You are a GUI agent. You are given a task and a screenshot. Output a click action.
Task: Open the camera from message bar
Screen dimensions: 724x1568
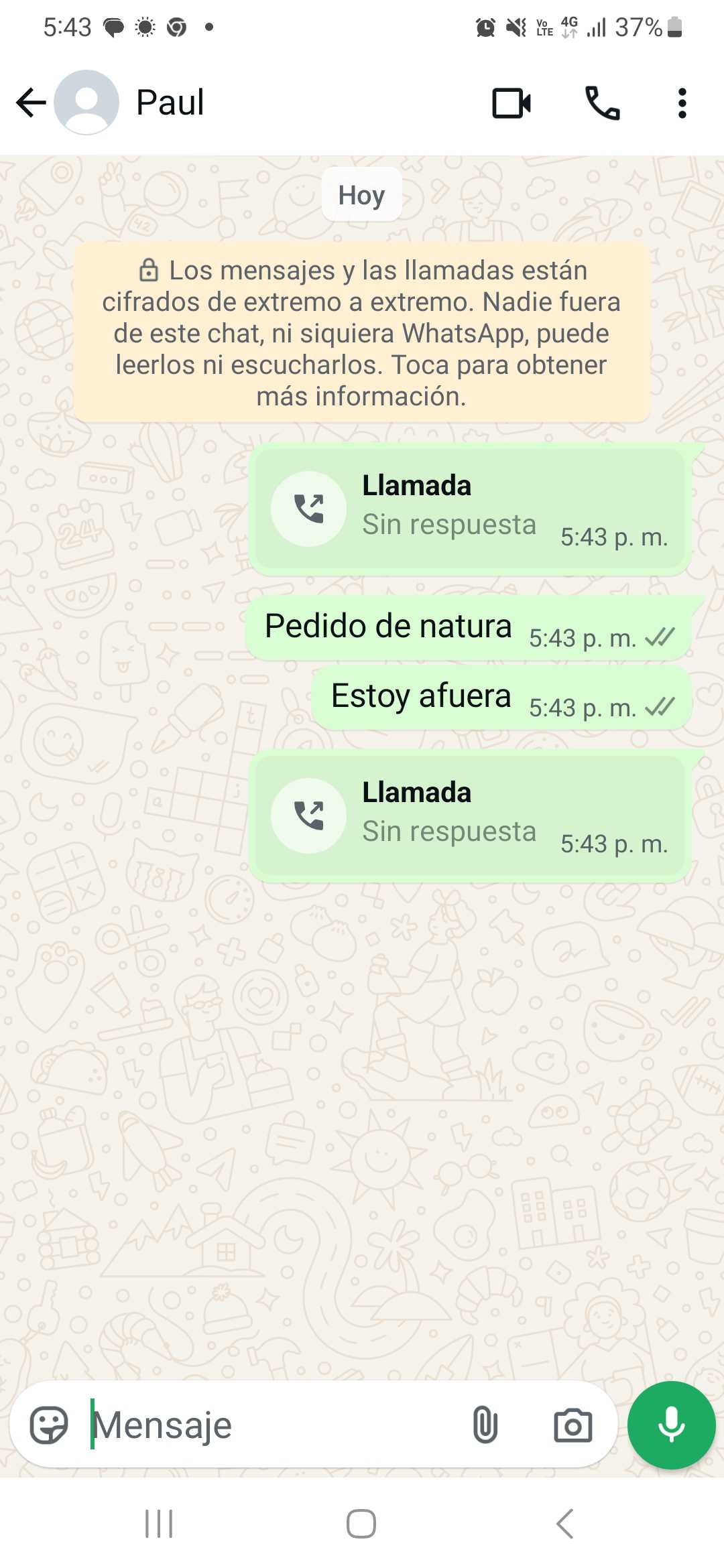[572, 1425]
